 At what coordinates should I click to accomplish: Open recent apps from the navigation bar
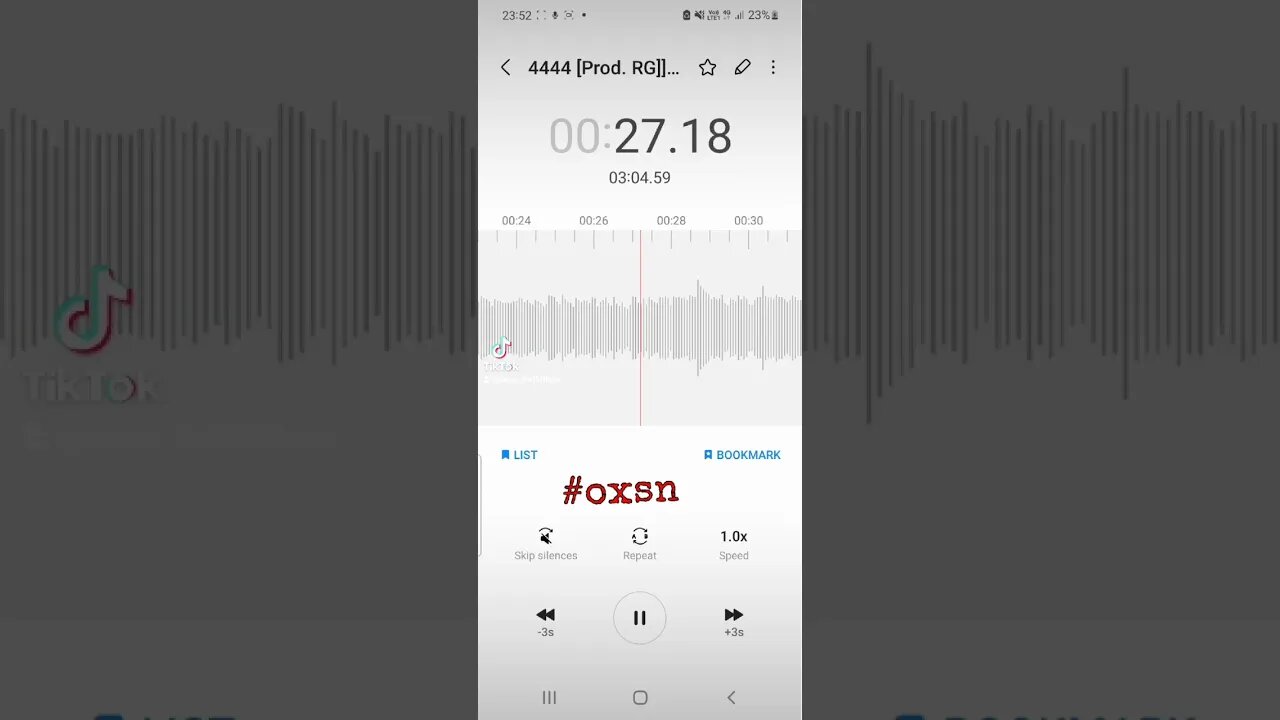pos(549,698)
